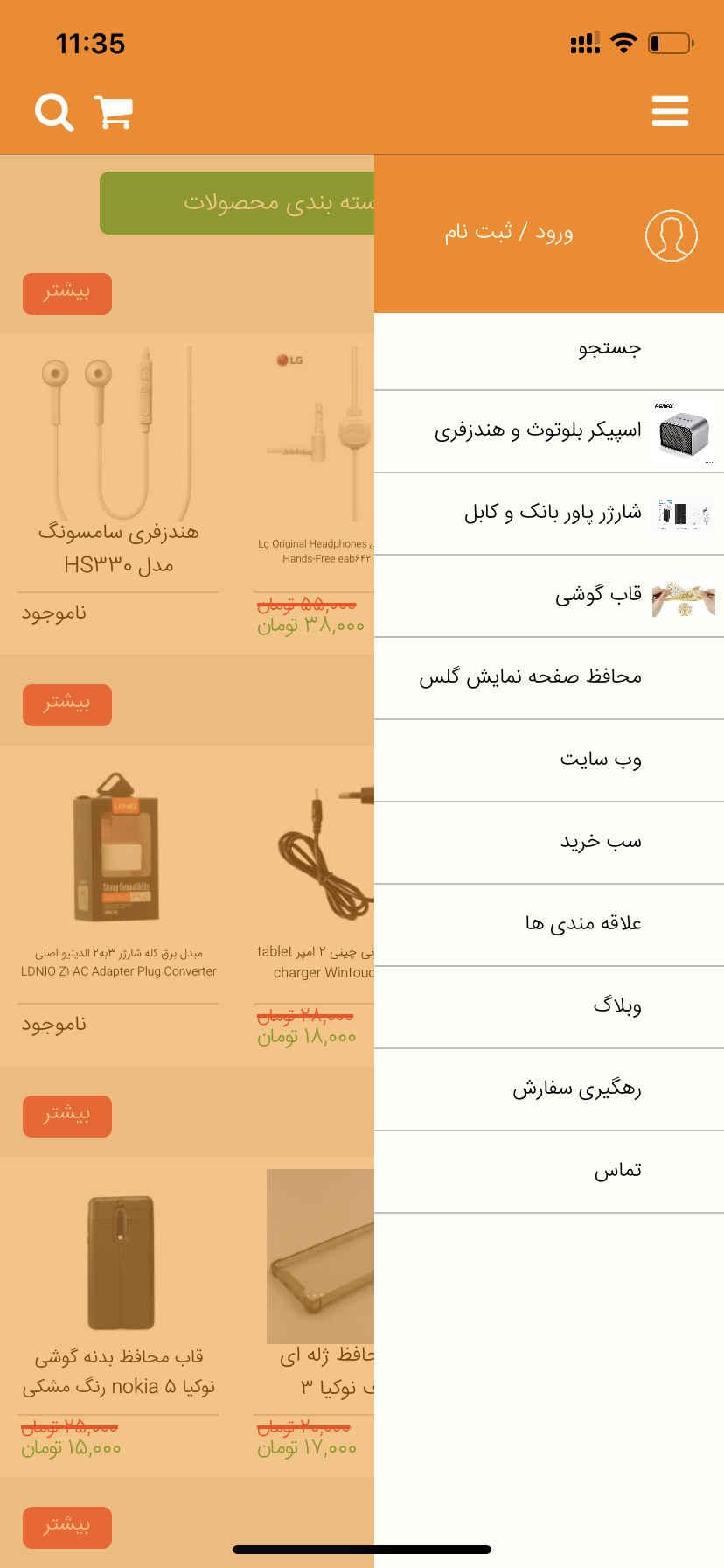724x1568 pixels.
Task: Tap the green دسته بندی محصولات button
Action: click(x=237, y=203)
